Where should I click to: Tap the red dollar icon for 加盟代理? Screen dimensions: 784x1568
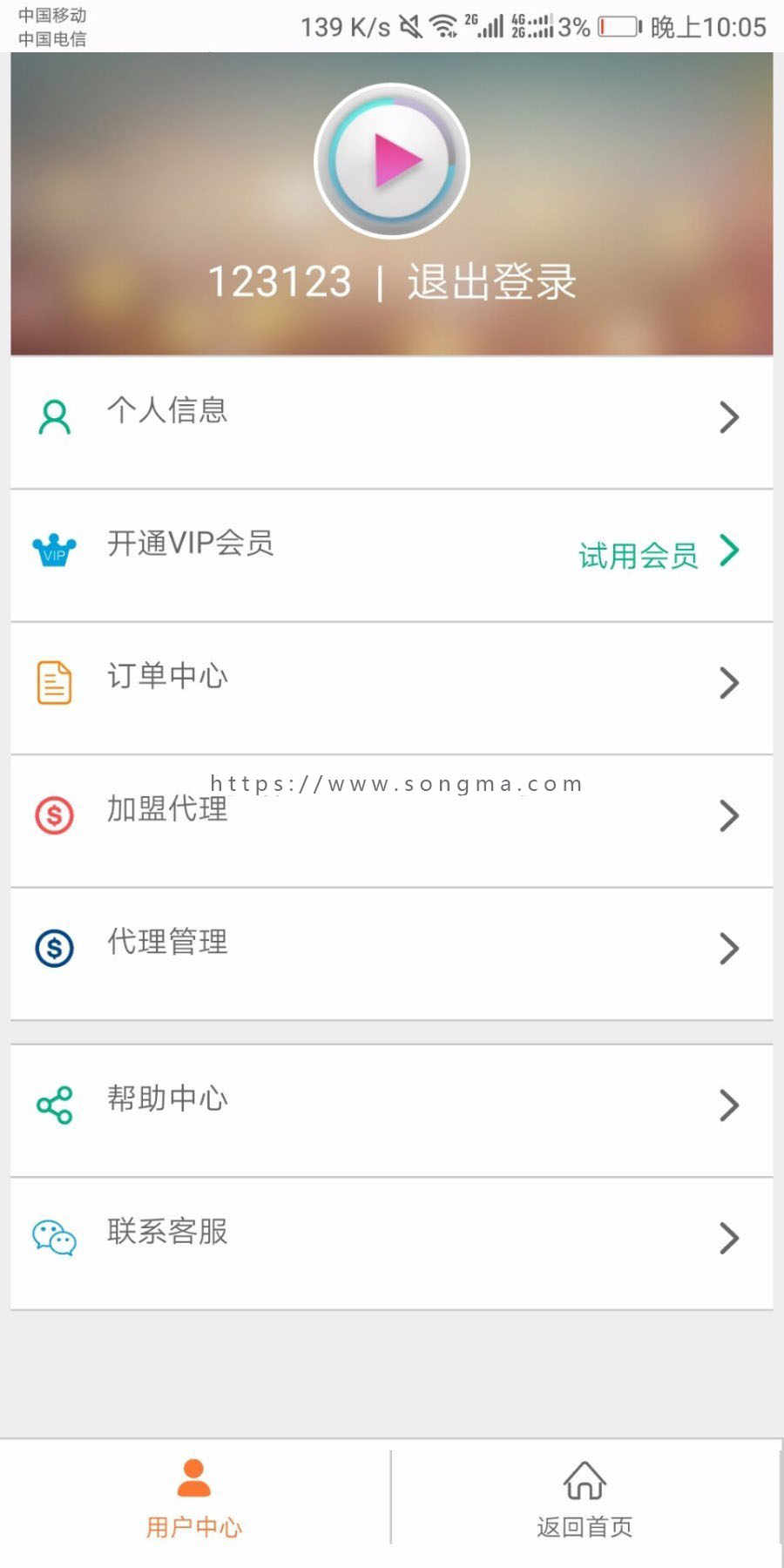coord(52,815)
